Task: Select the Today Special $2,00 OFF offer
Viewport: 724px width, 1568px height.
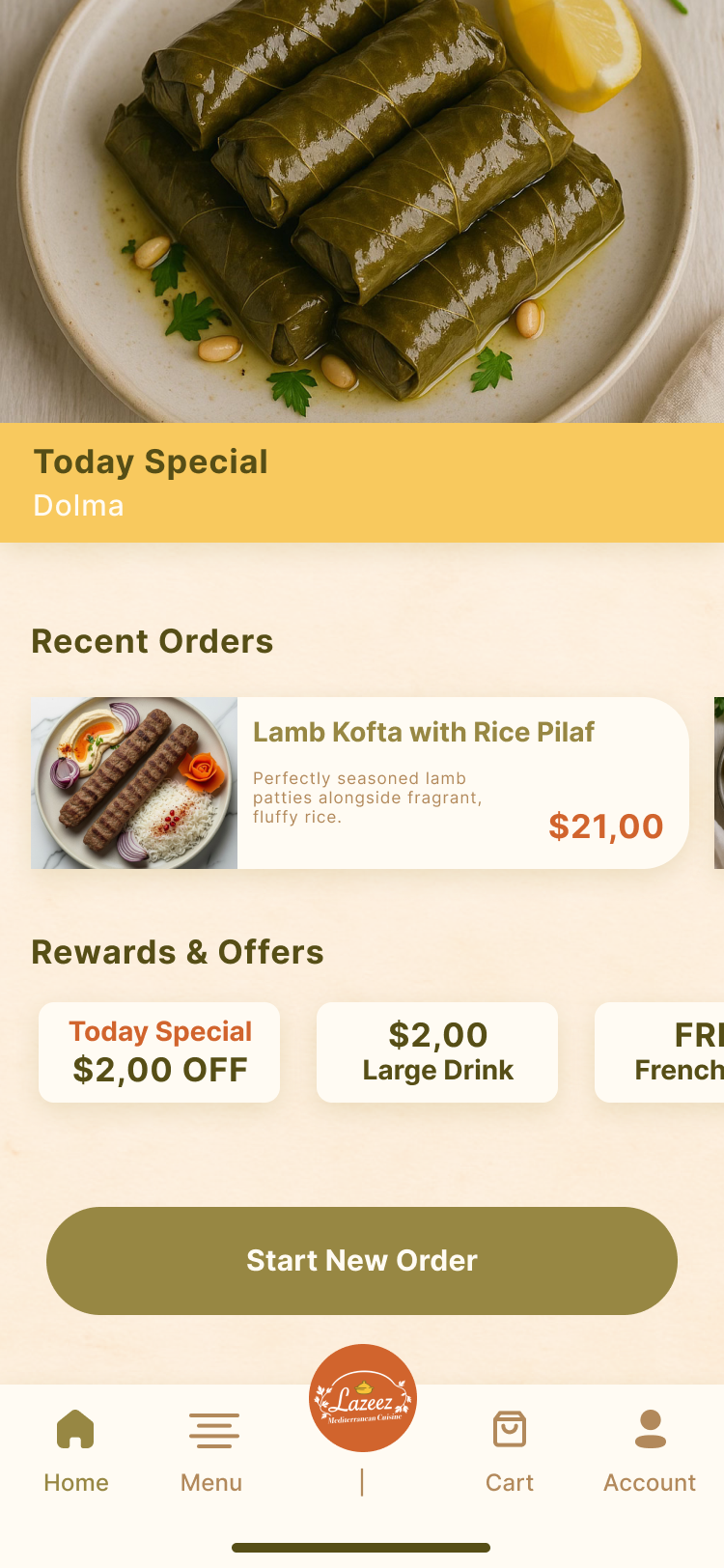Action: coord(159,1051)
